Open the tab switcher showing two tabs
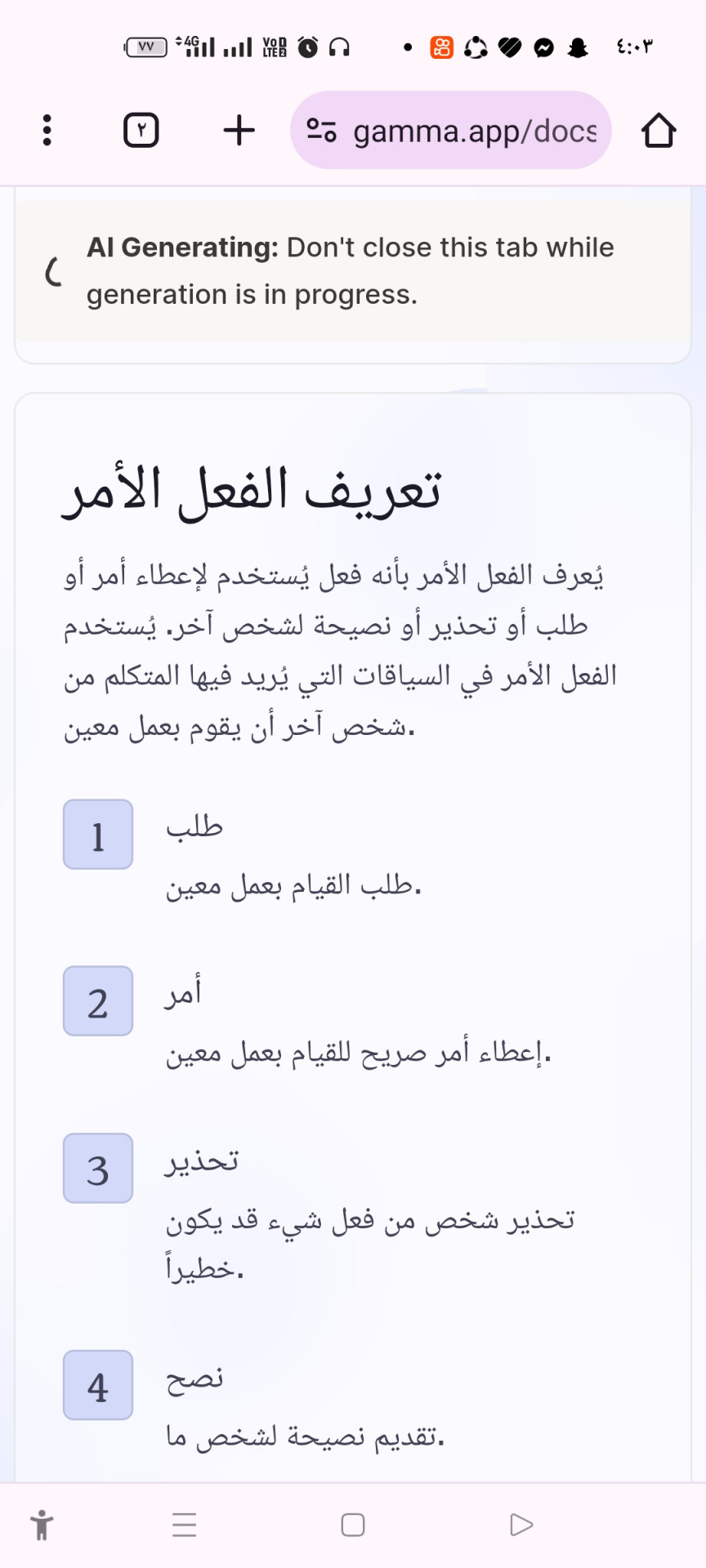This screenshot has height=1568, width=706. [x=141, y=131]
